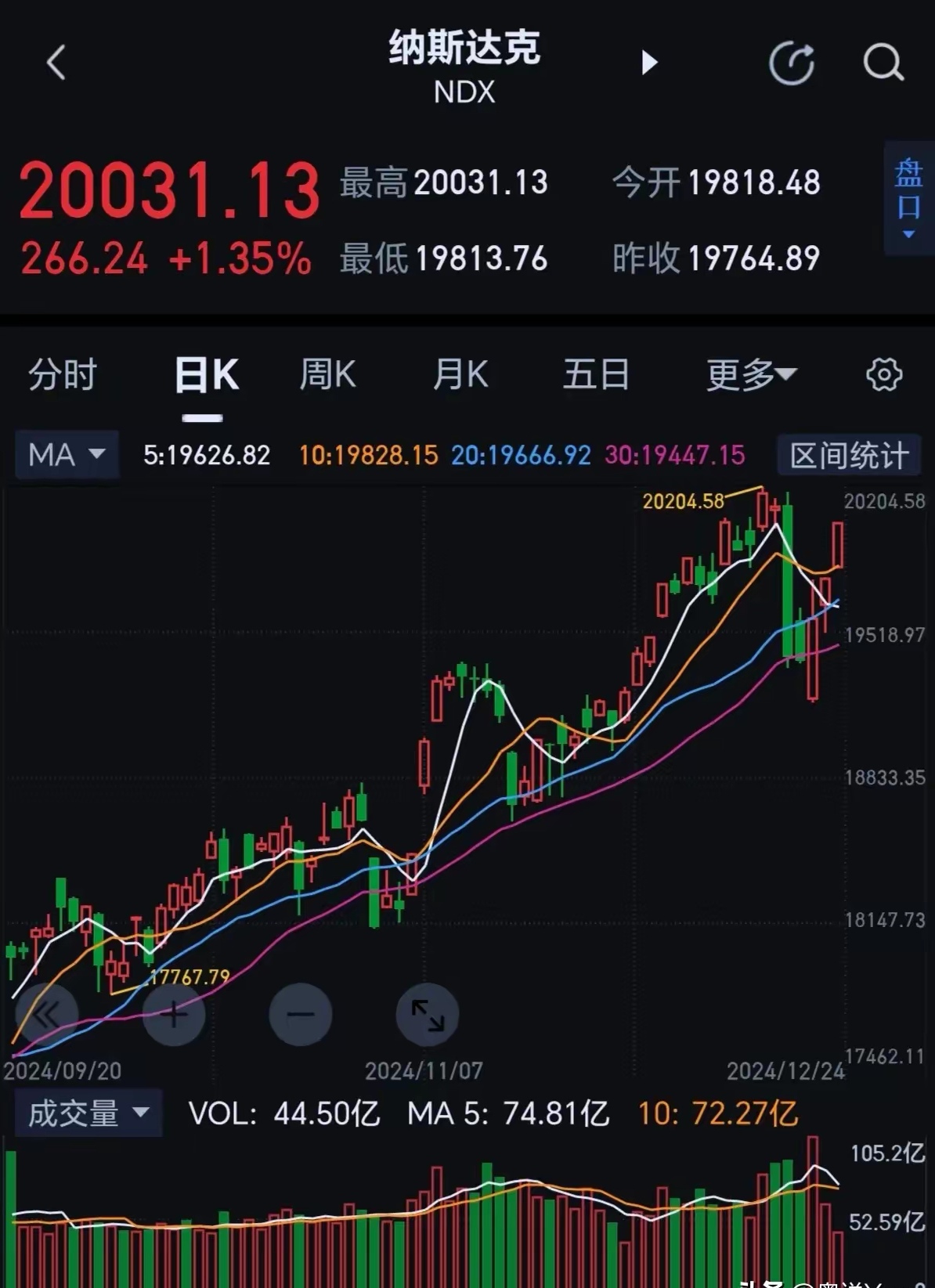
Task: Open the stock search
Action: (882, 63)
